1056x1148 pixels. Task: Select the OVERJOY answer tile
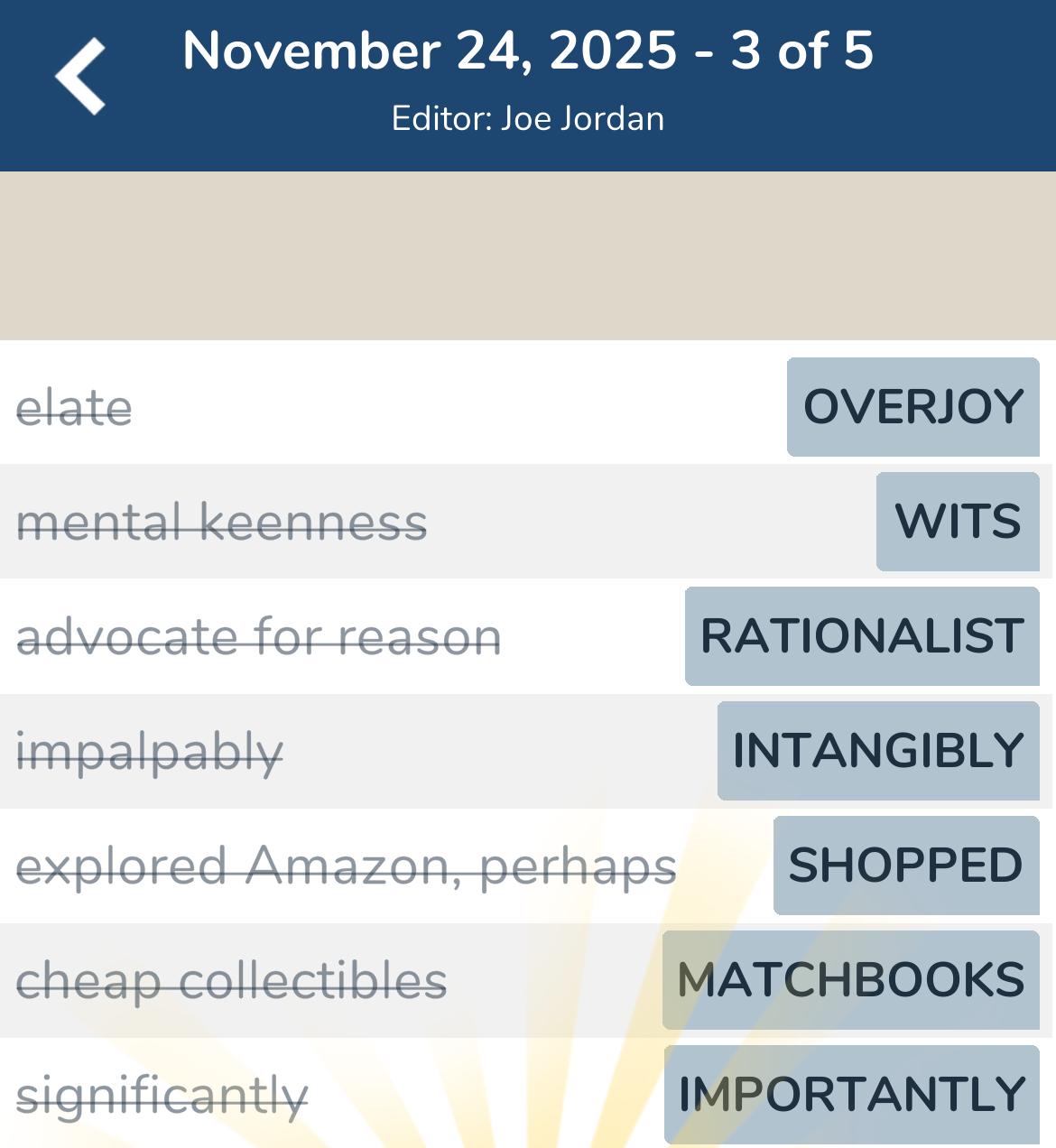[912, 406]
